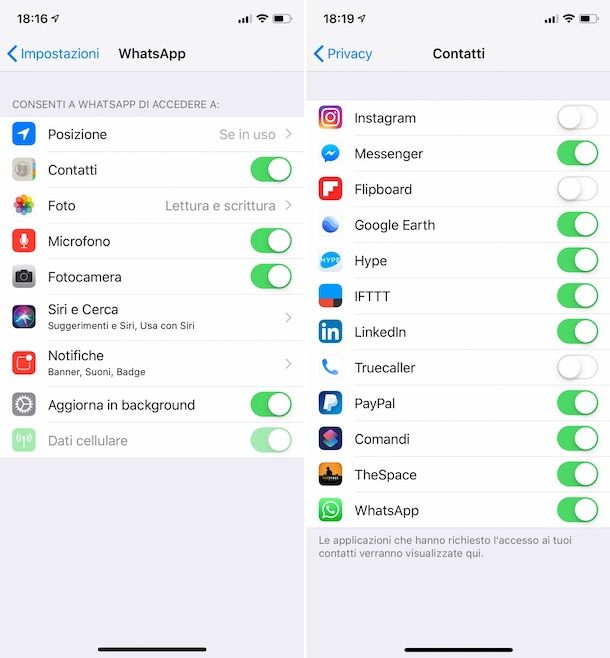Disable IFTTT contacts access

576,296
